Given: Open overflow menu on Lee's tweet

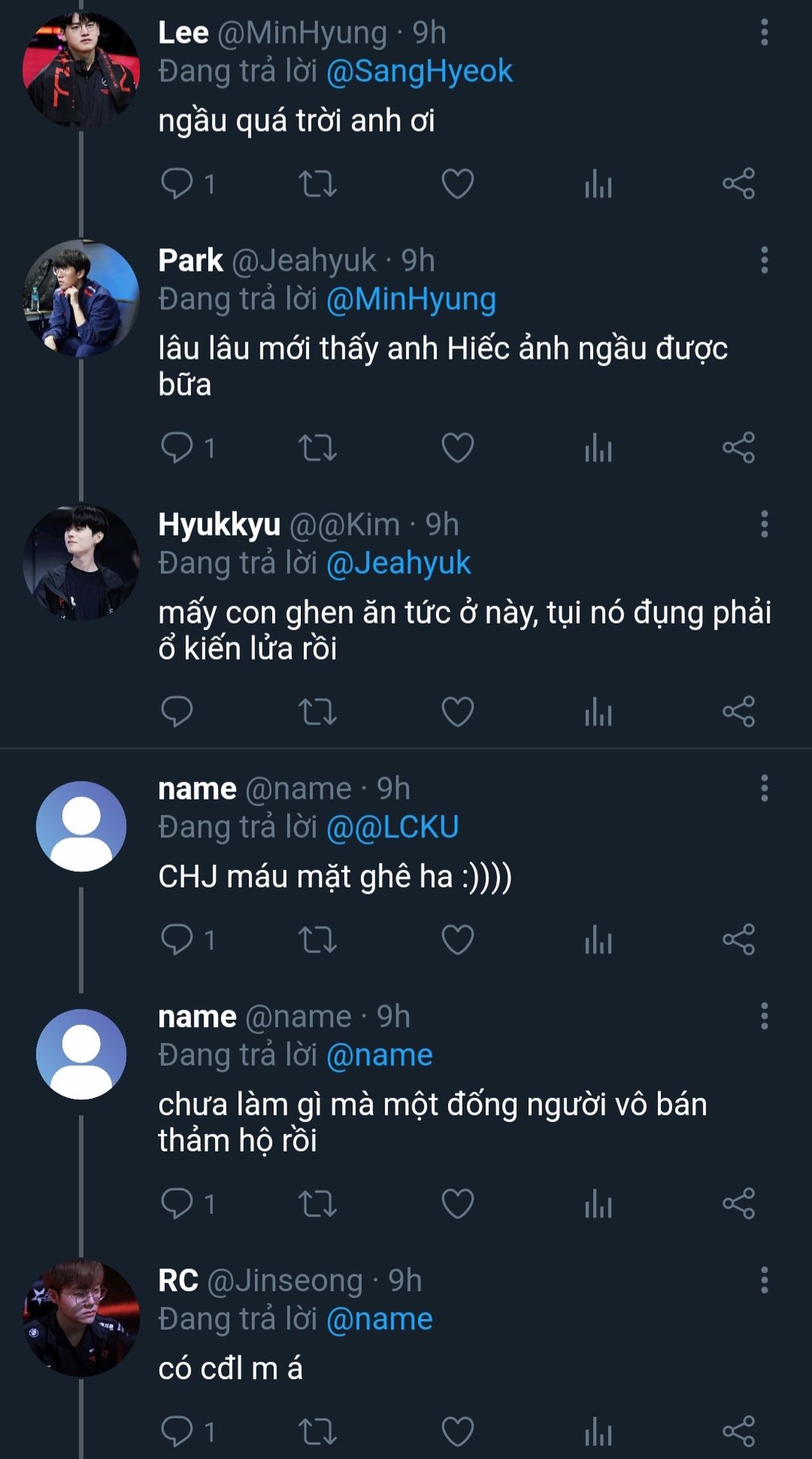Looking at the screenshot, I should [764, 32].
